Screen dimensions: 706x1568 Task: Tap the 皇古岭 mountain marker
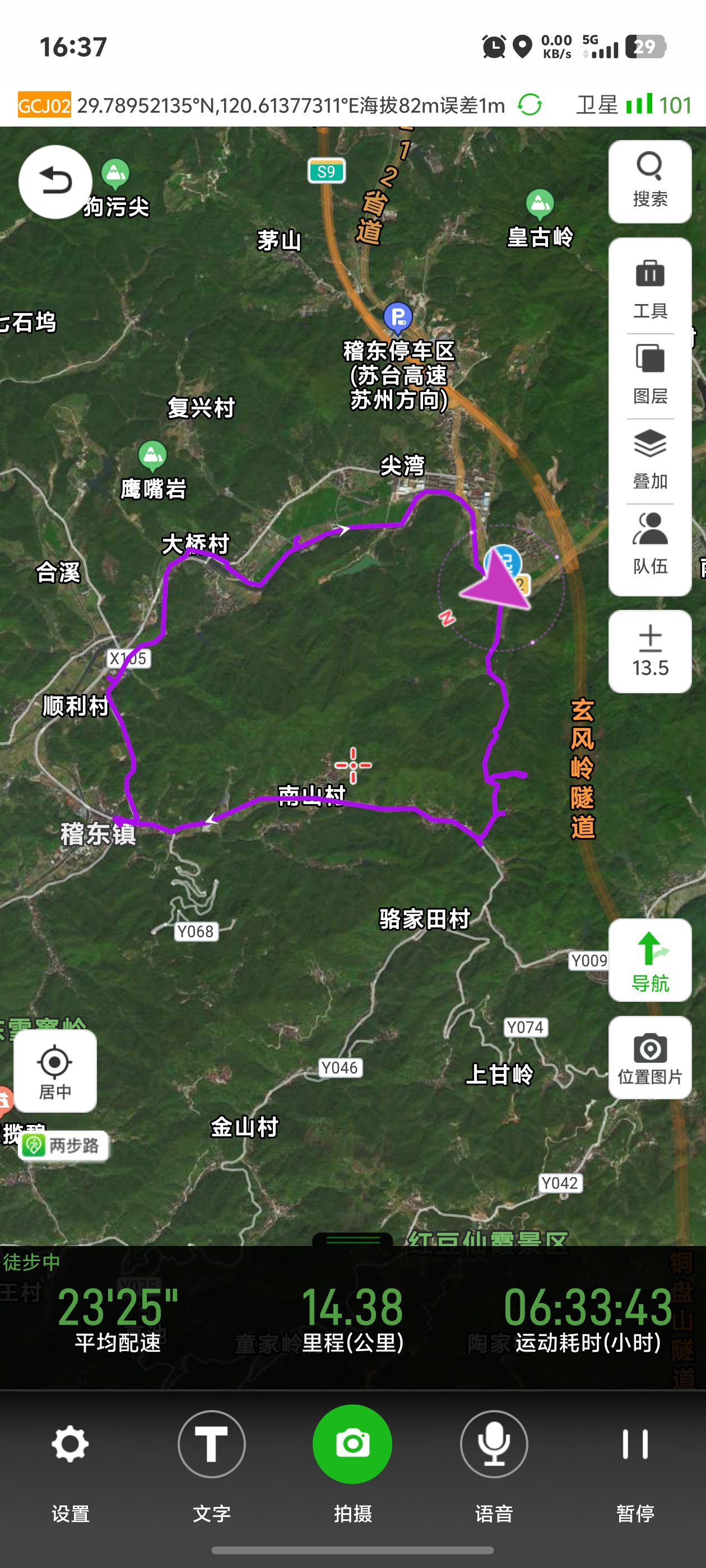[x=539, y=204]
